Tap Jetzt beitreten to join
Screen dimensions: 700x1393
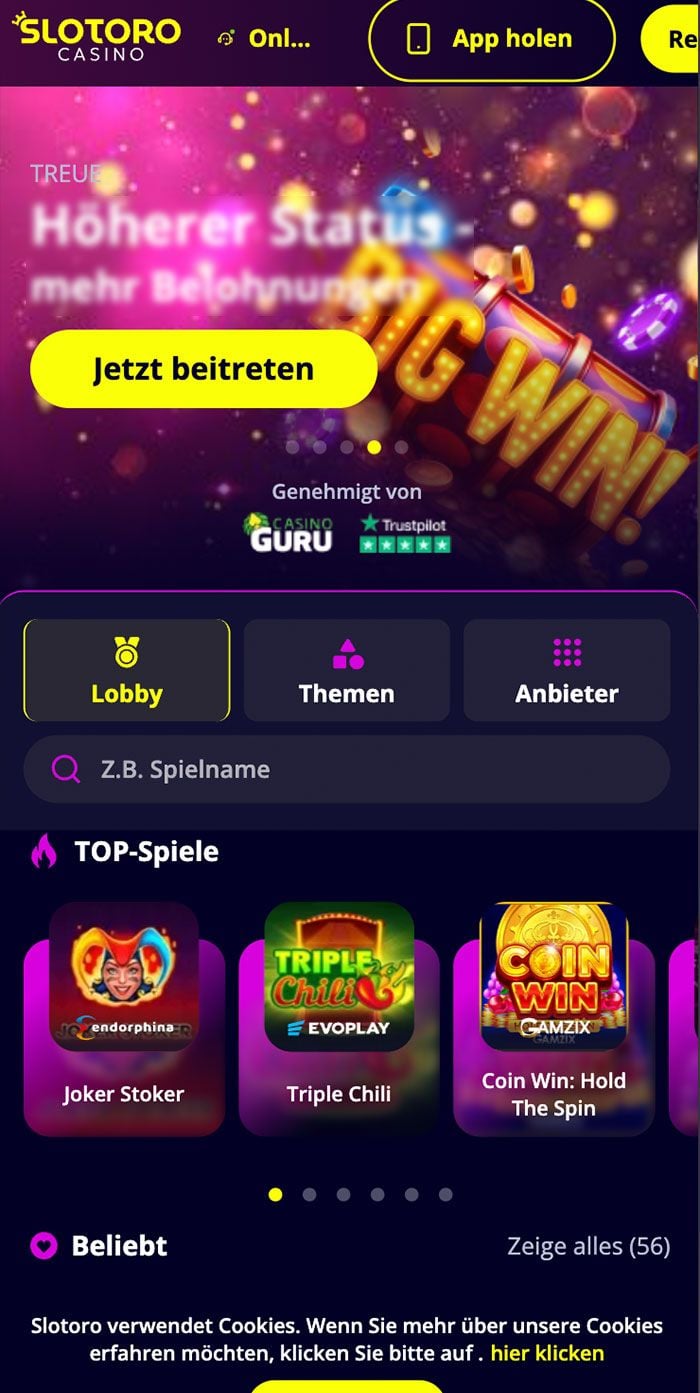point(204,368)
